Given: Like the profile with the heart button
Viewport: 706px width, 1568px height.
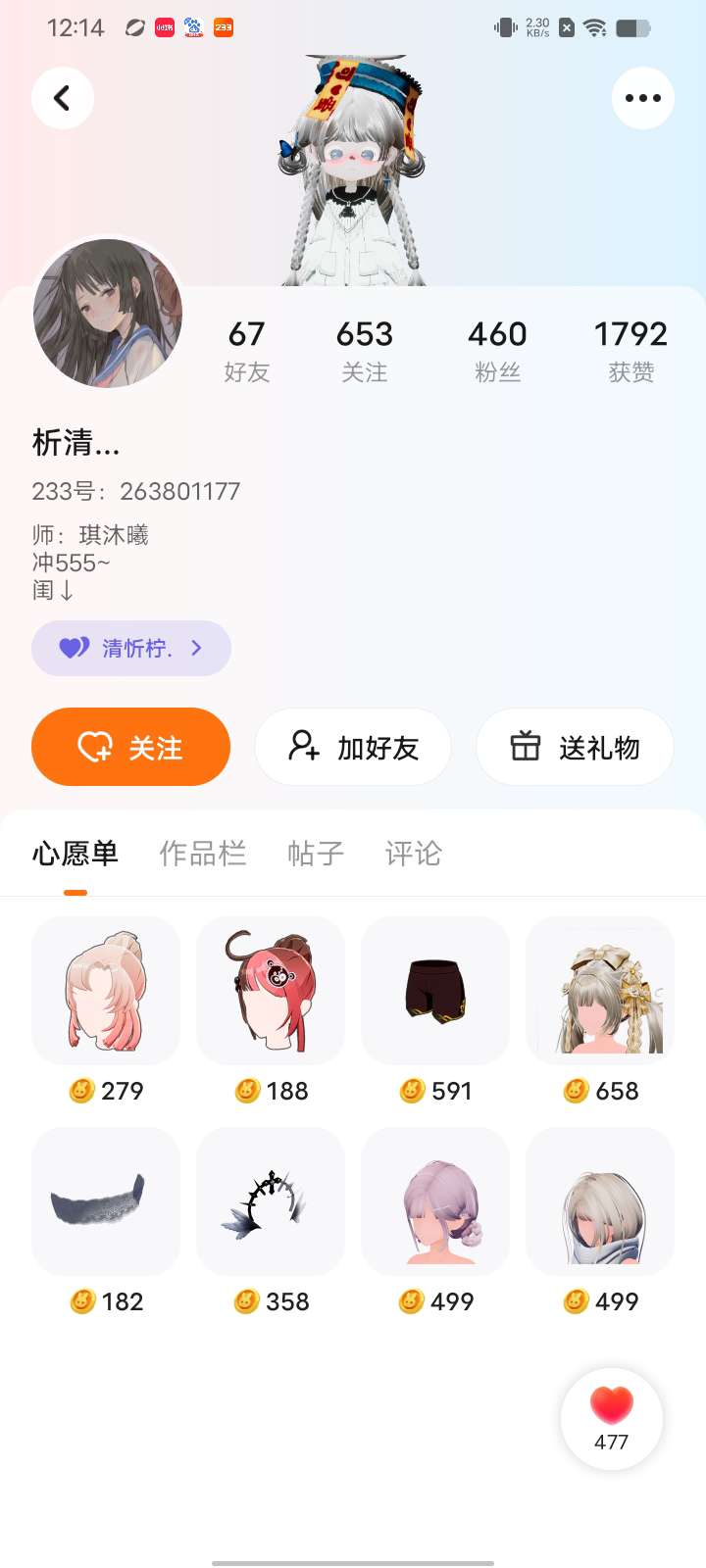Looking at the screenshot, I should pyautogui.click(x=611, y=1418).
